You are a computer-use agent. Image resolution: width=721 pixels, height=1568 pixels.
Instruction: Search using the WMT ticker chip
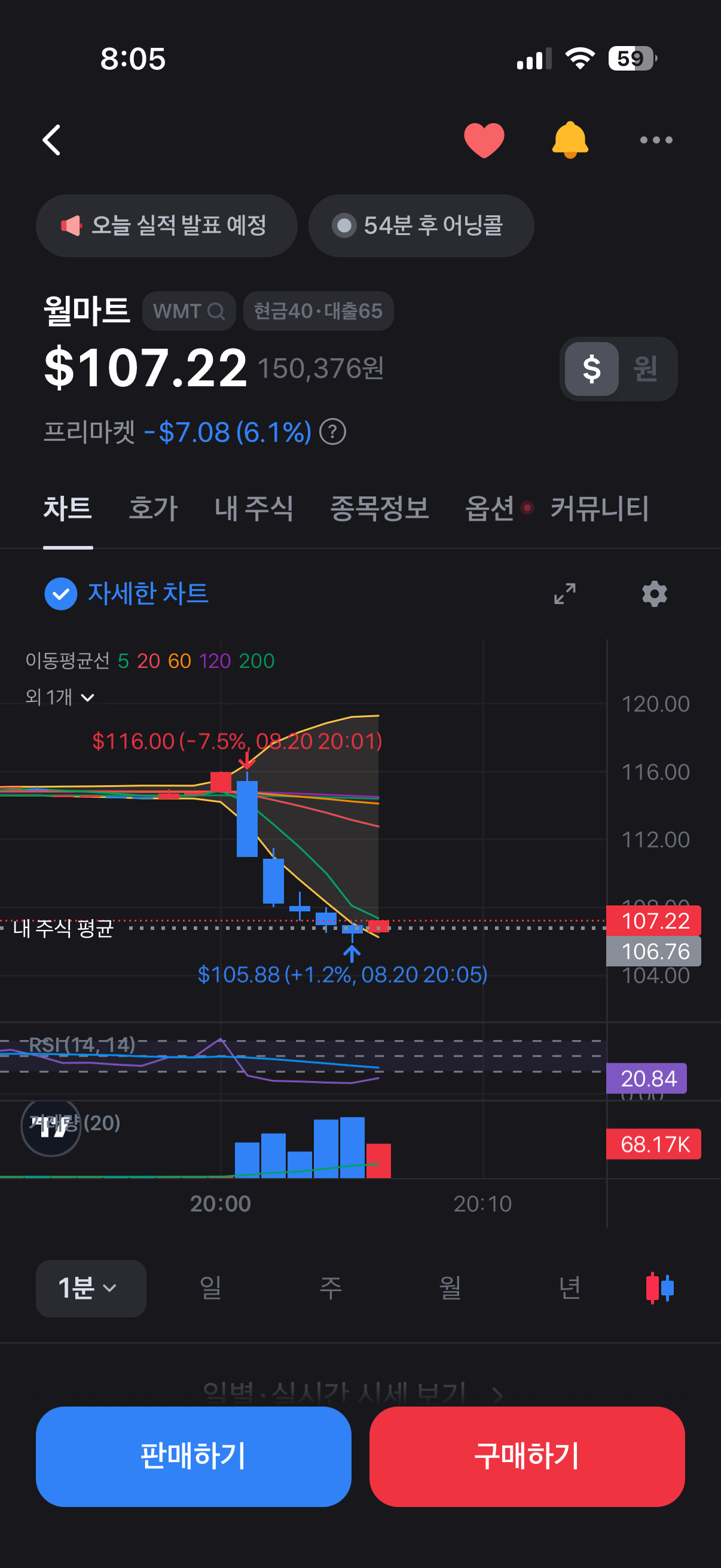pos(188,311)
